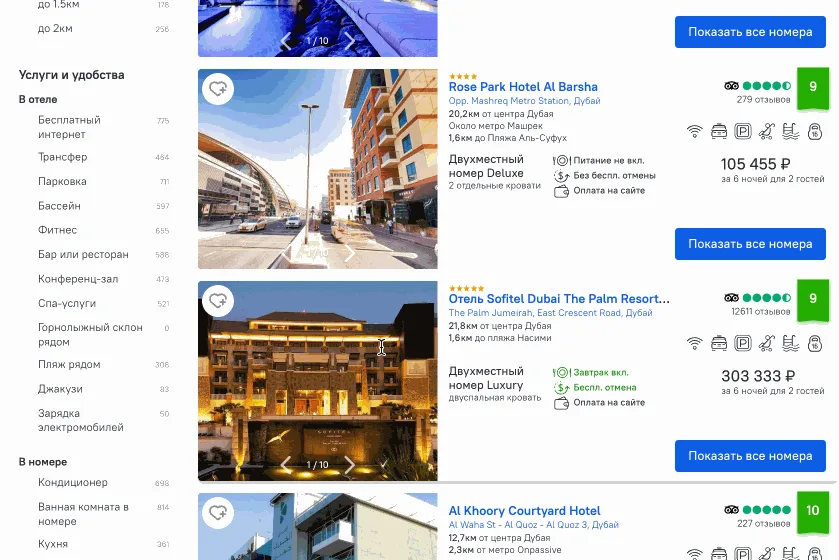View next photo of Sofitel Dubai hotel
This screenshot has height=560, width=839.
click(349, 465)
